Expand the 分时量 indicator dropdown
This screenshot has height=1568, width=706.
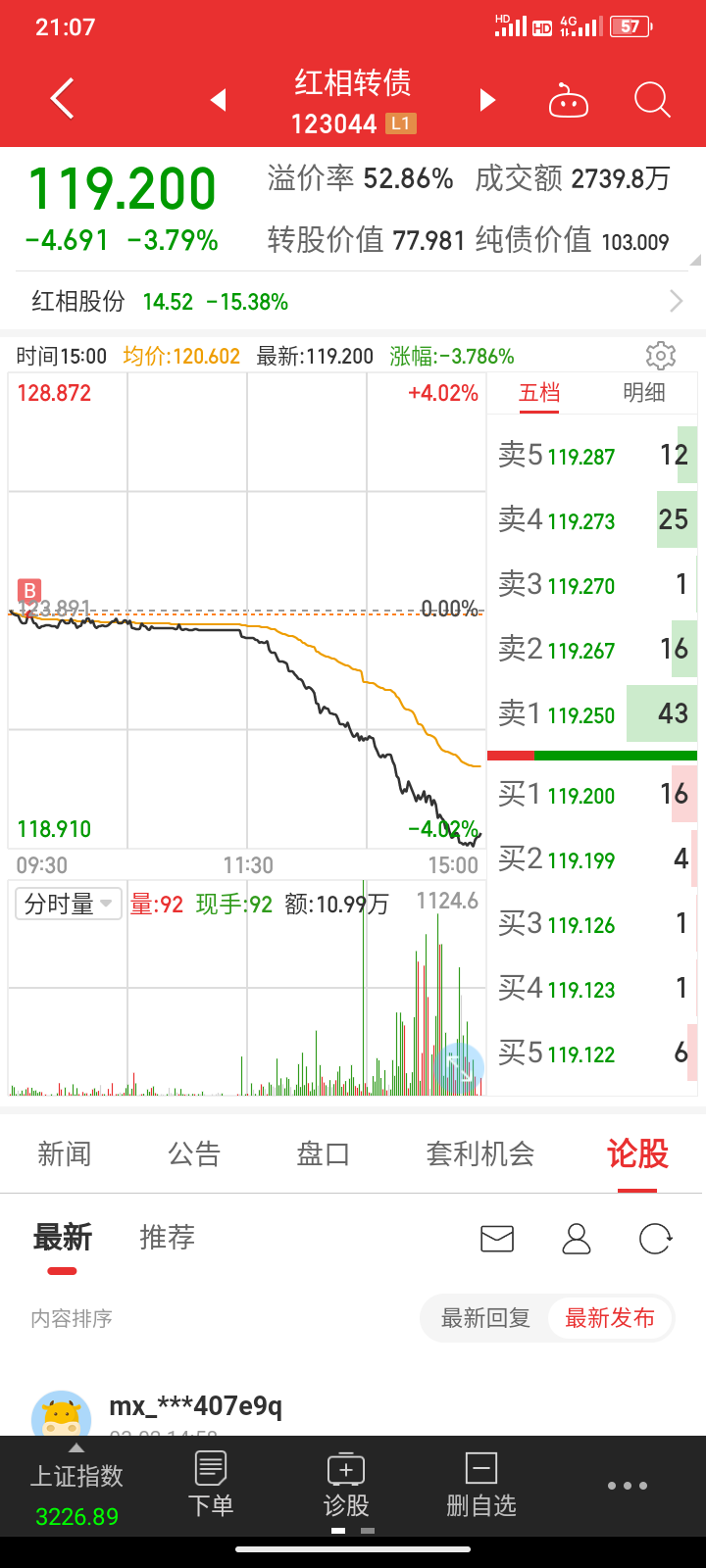[68, 904]
